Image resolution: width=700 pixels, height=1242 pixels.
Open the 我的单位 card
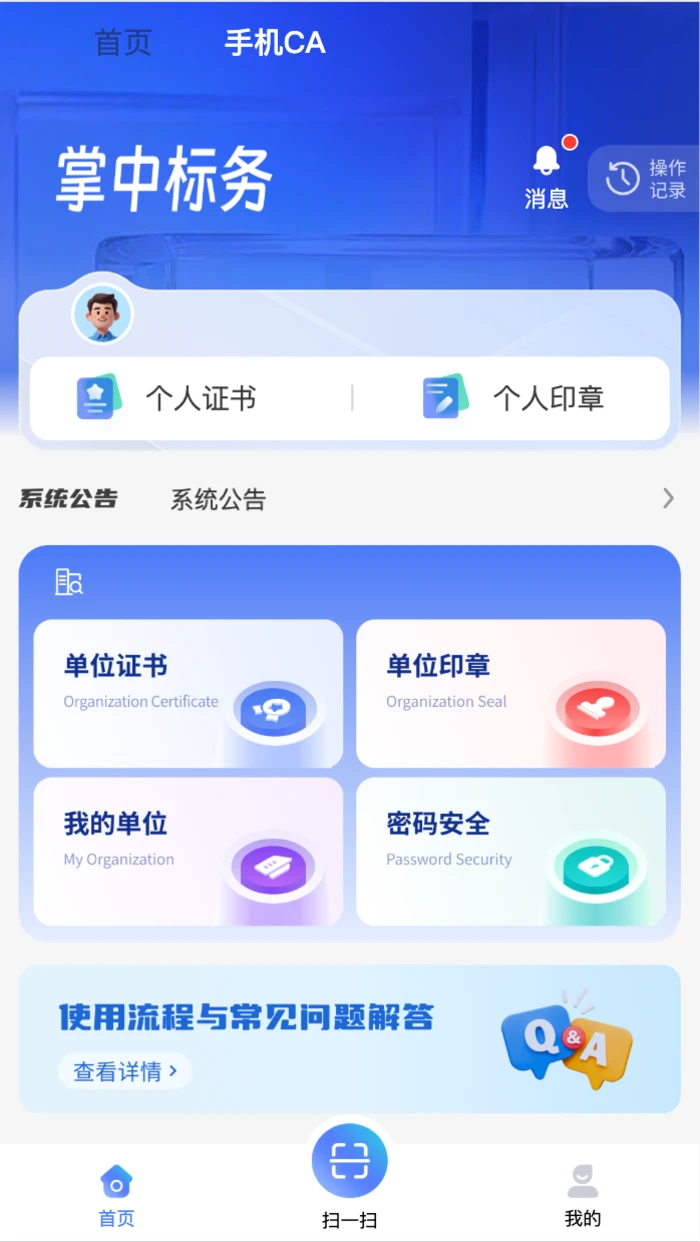pos(188,852)
